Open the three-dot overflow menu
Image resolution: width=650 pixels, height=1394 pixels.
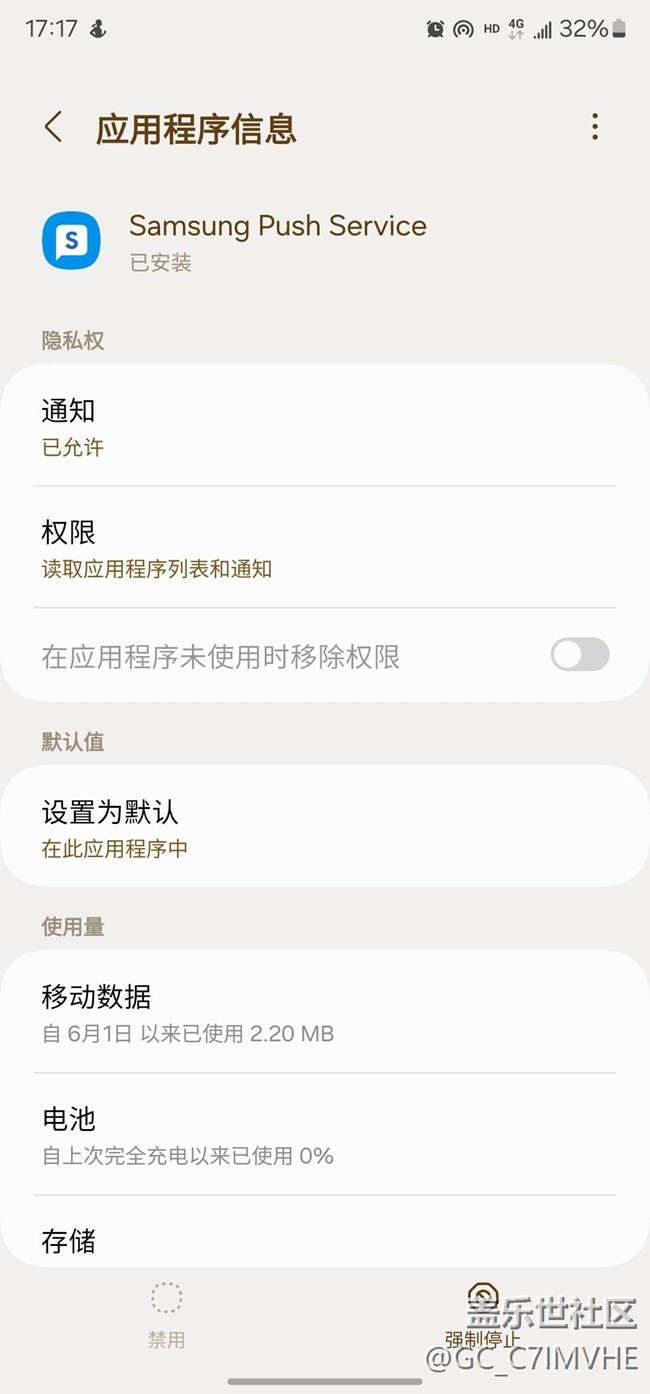(x=595, y=127)
